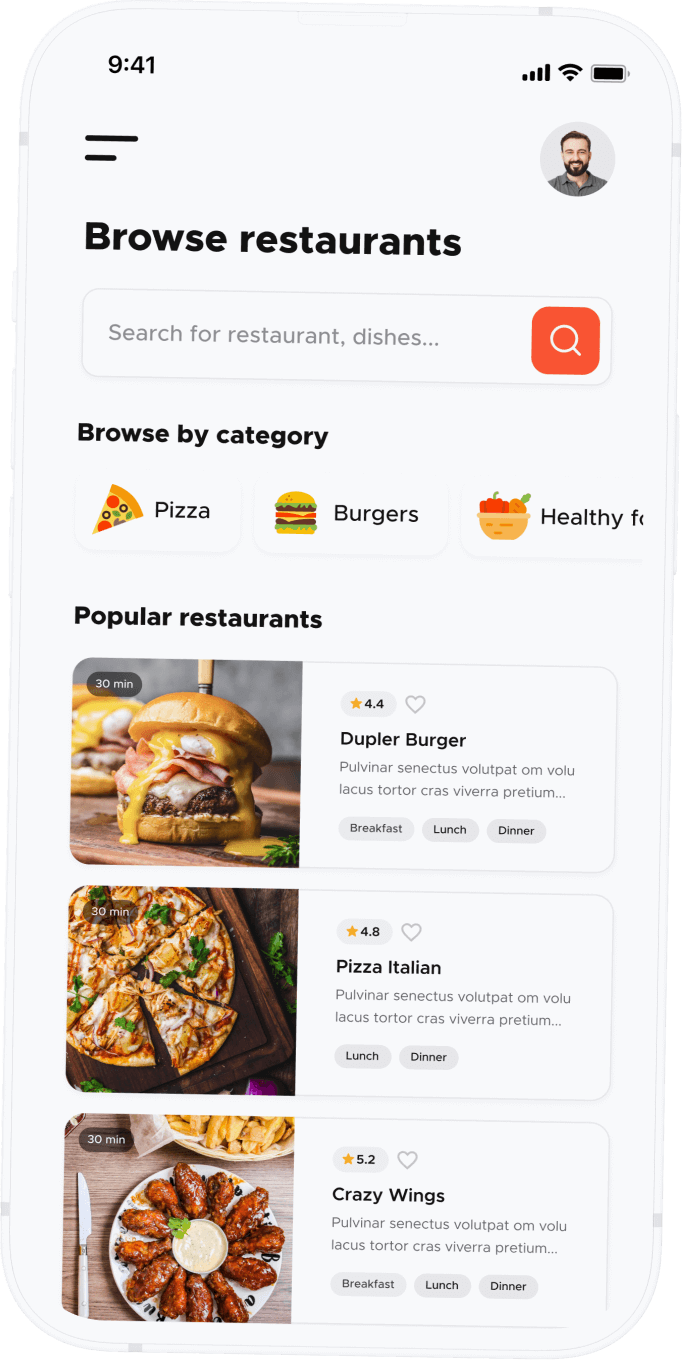Tap the Lunch tag on Crazy Wings
This screenshot has width=682, height=1360.
click(x=441, y=1286)
